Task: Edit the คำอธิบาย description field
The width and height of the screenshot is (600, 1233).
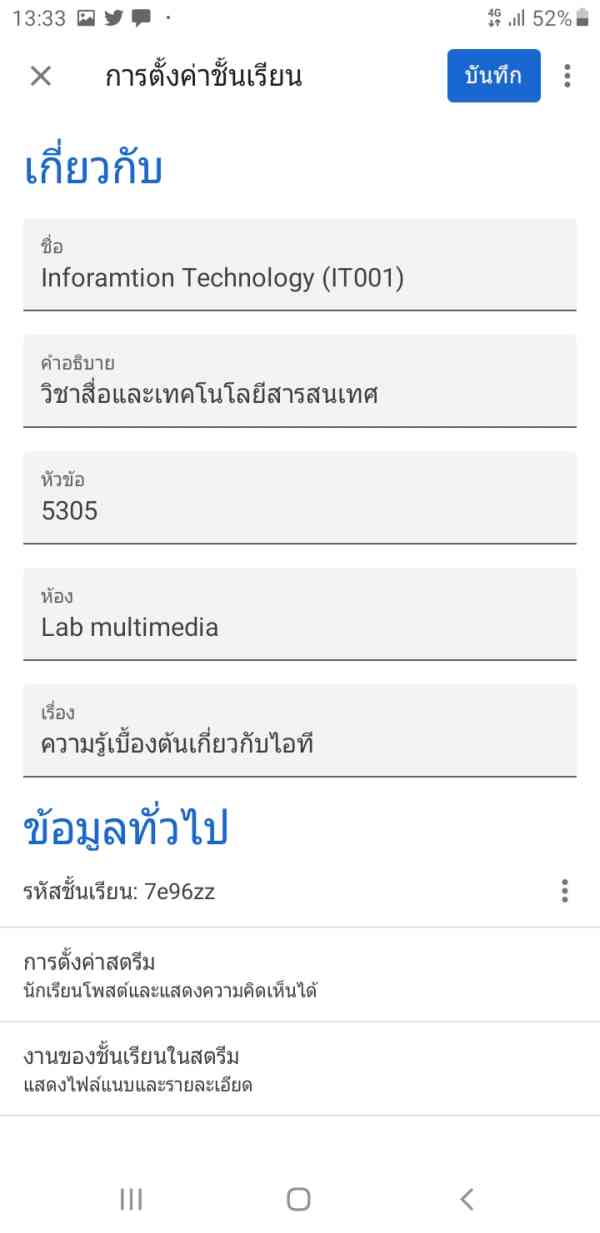Action: point(300,382)
